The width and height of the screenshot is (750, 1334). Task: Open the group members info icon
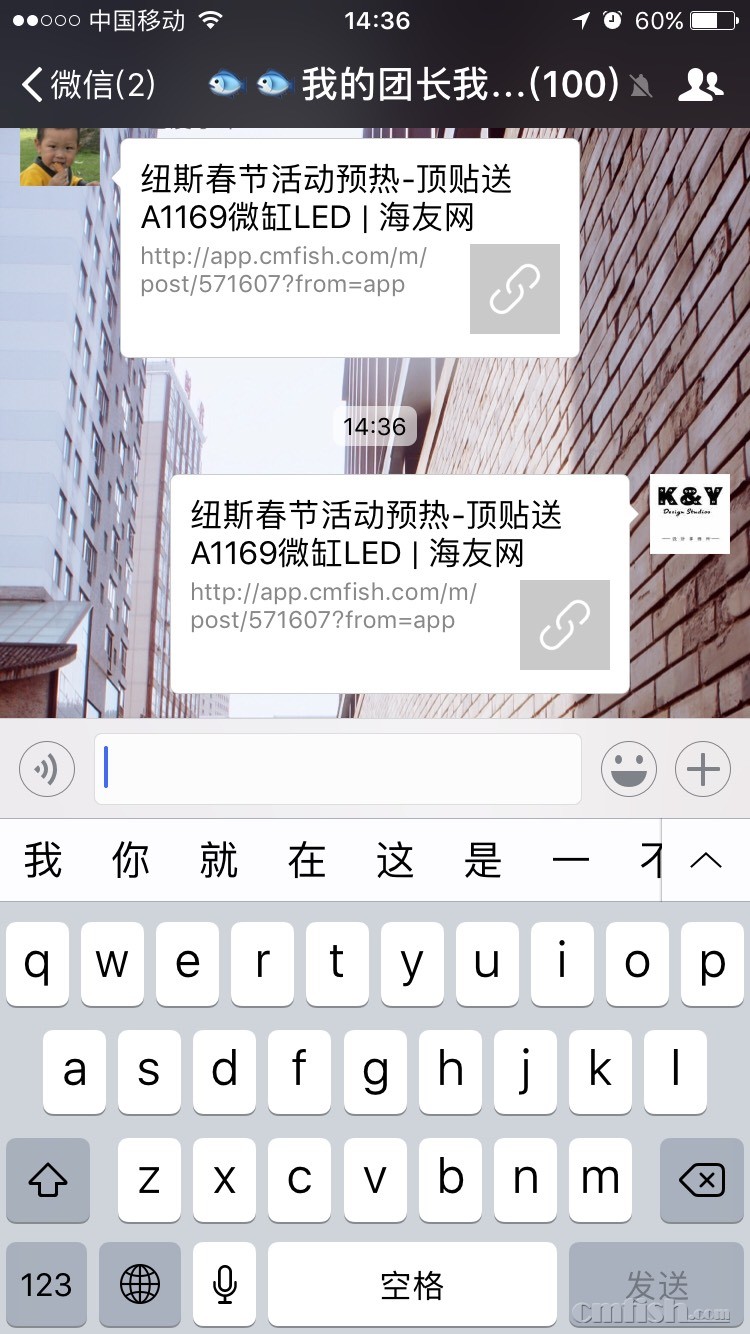700,85
